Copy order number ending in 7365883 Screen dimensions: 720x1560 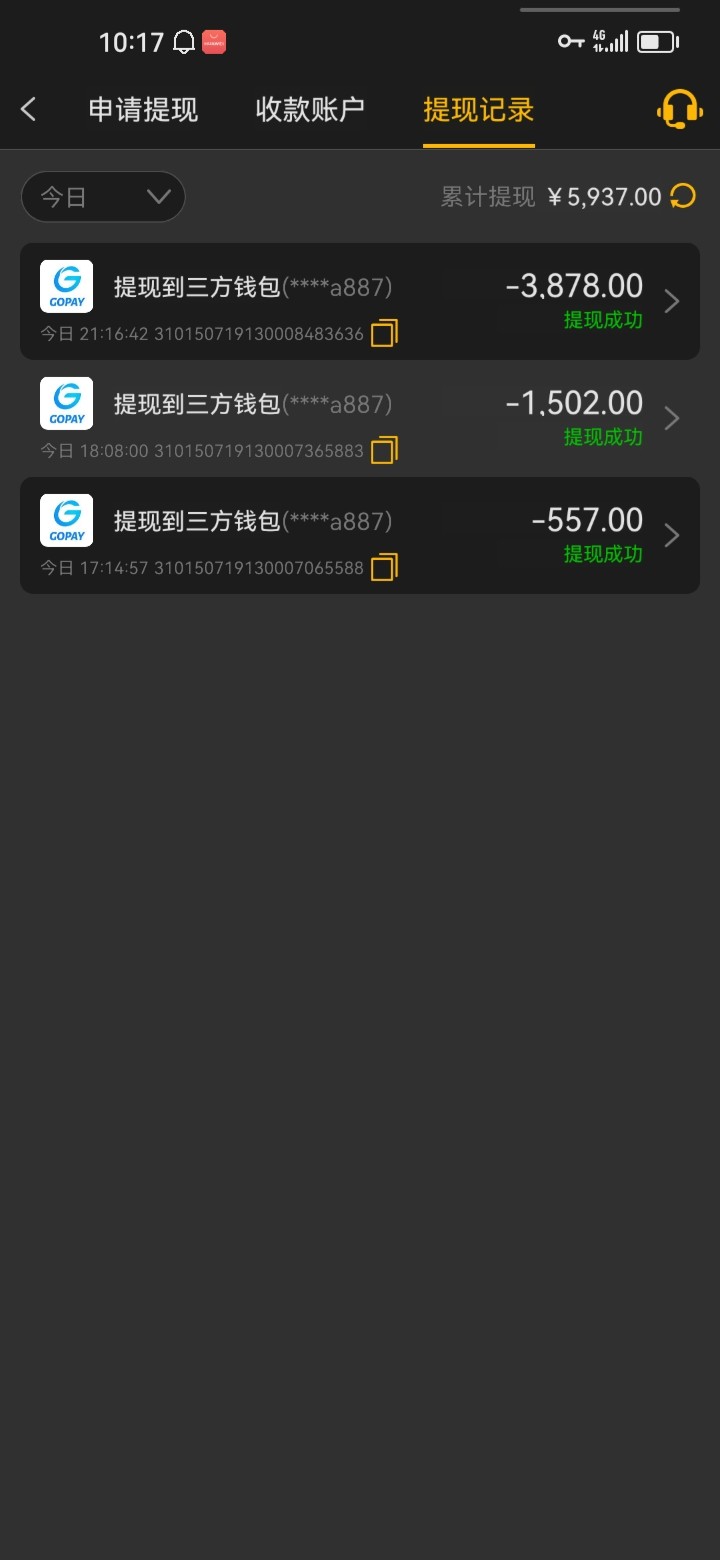pyautogui.click(x=384, y=450)
